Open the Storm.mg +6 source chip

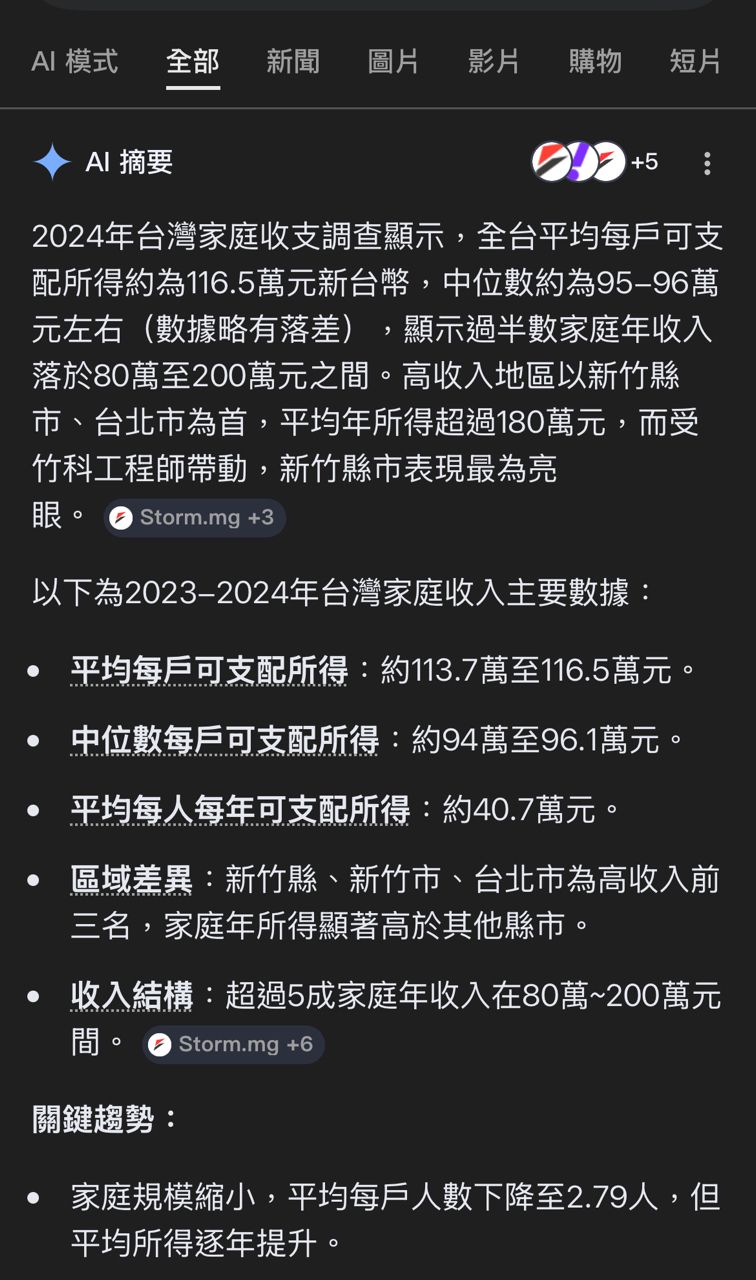click(x=233, y=1045)
